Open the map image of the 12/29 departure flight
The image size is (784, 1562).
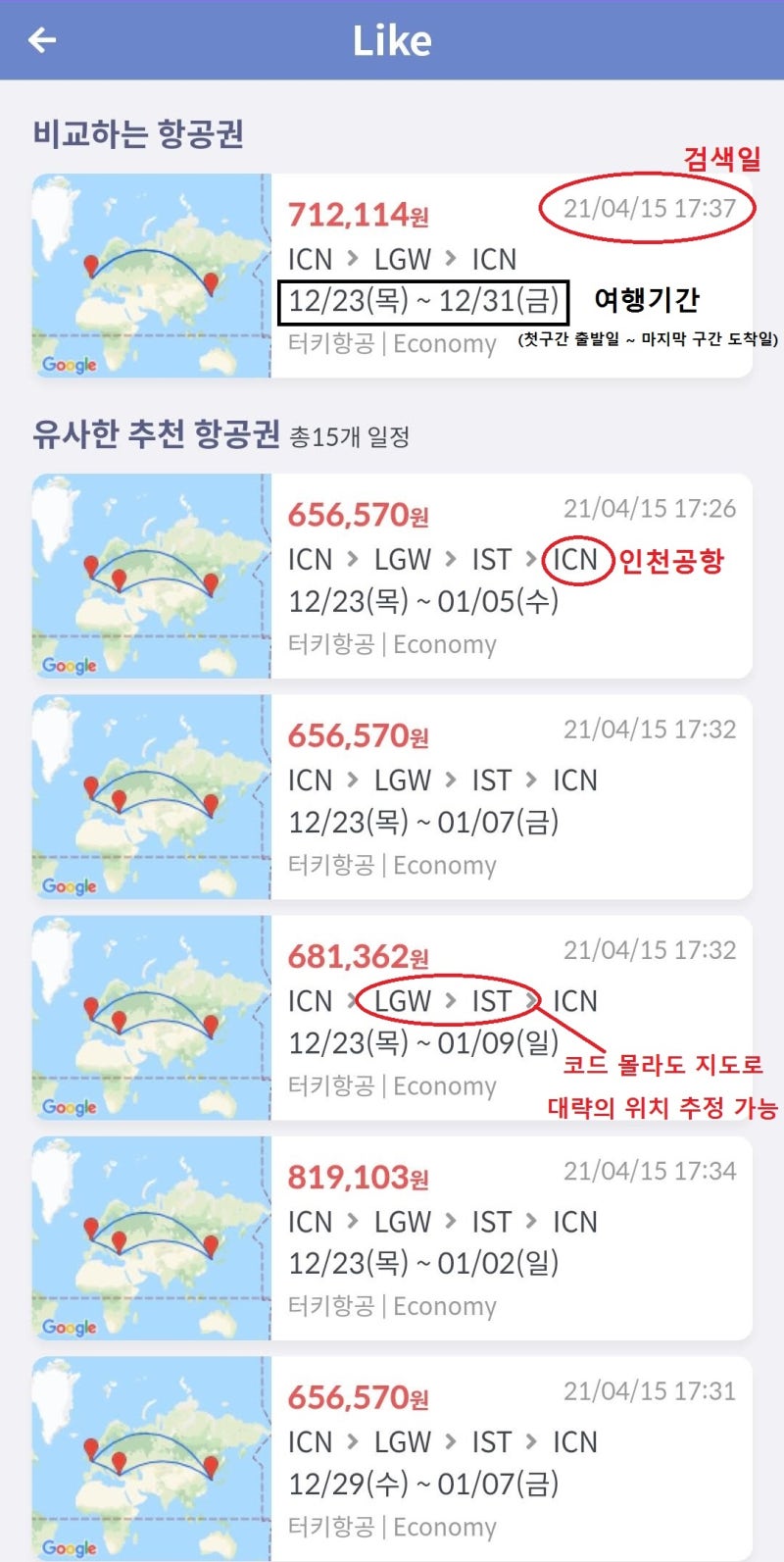point(147,1459)
